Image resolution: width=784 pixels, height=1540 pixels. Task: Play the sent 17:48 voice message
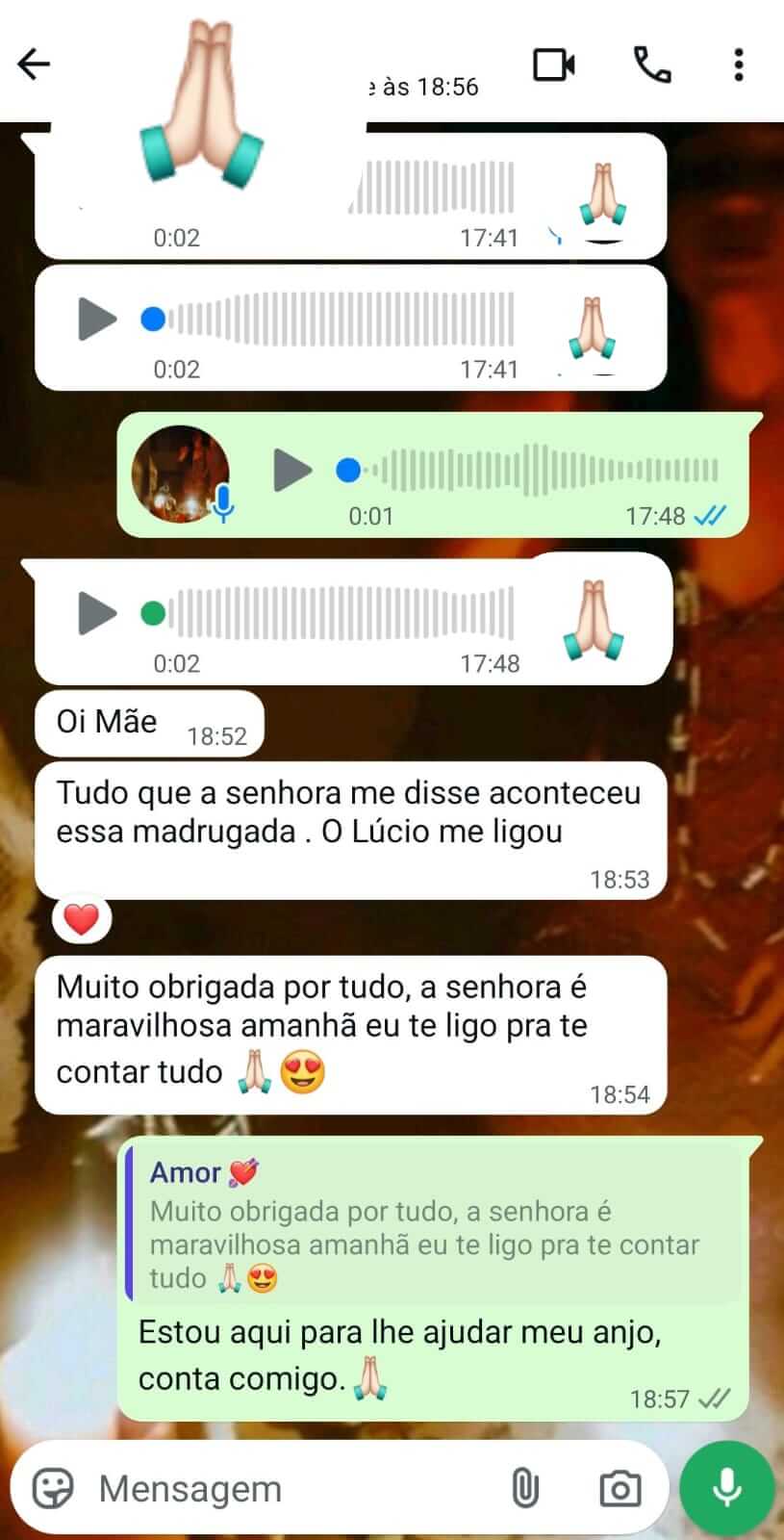click(x=292, y=470)
